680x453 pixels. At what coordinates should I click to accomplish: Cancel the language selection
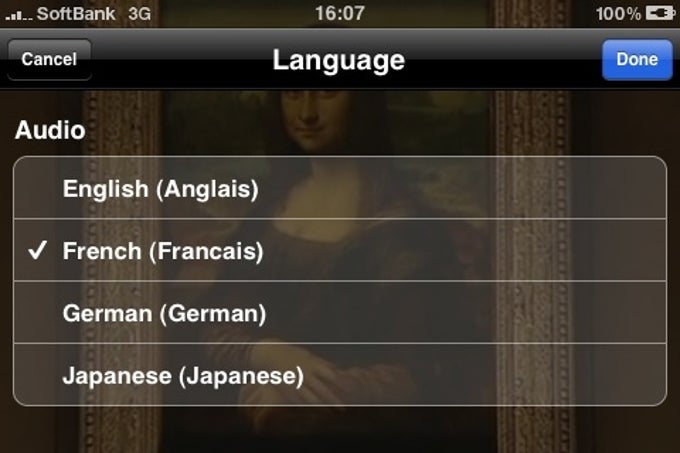pyautogui.click(x=49, y=59)
